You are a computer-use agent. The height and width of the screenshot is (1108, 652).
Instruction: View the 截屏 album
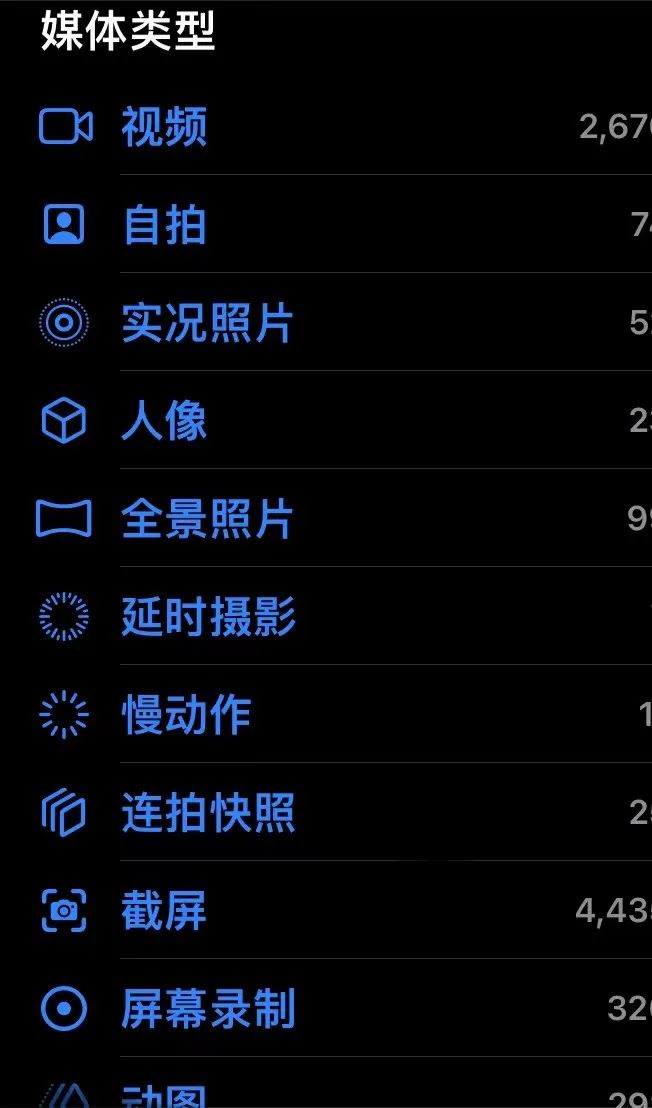pyautogui.click(x=165, y=911)
